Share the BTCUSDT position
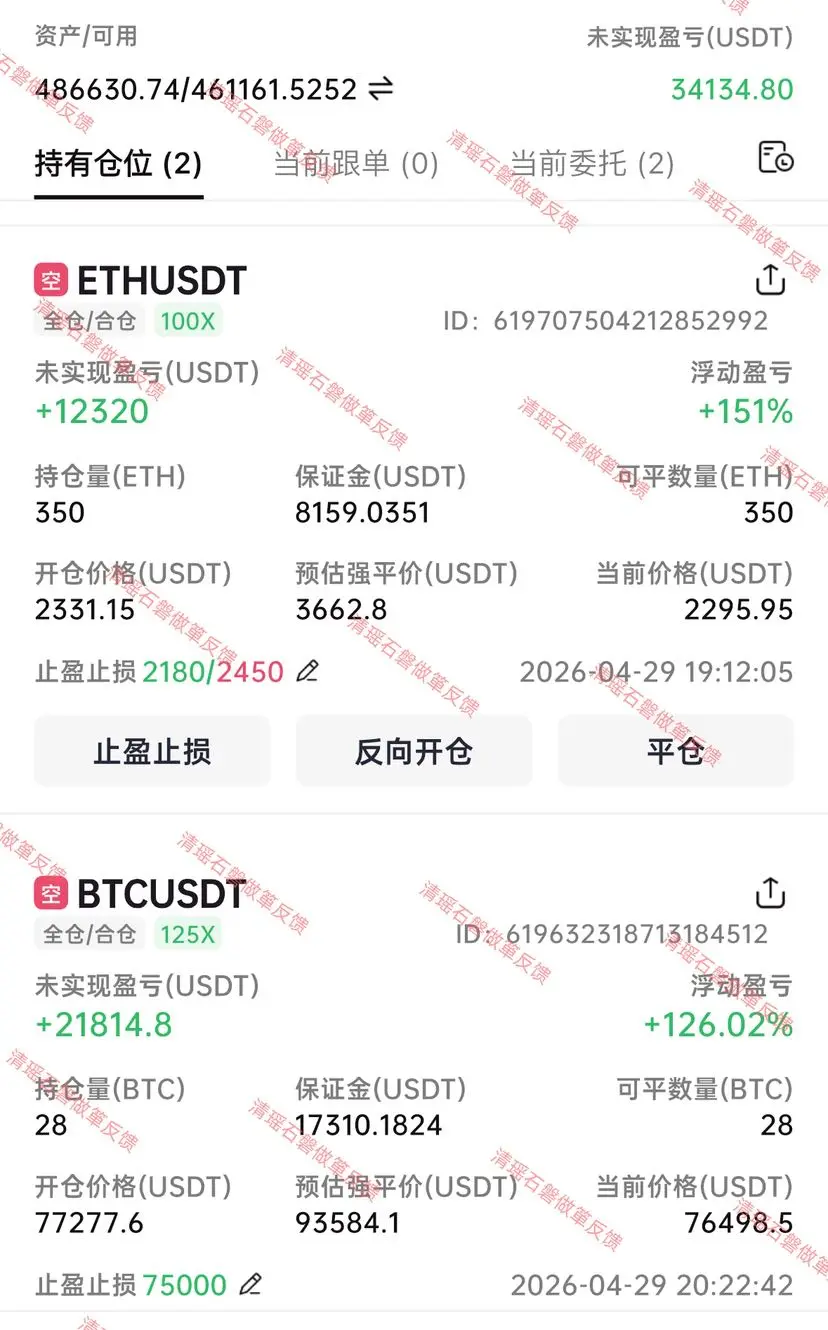Screen dimensions: 828x1330 pyautogui.click(x=770, y=893)
